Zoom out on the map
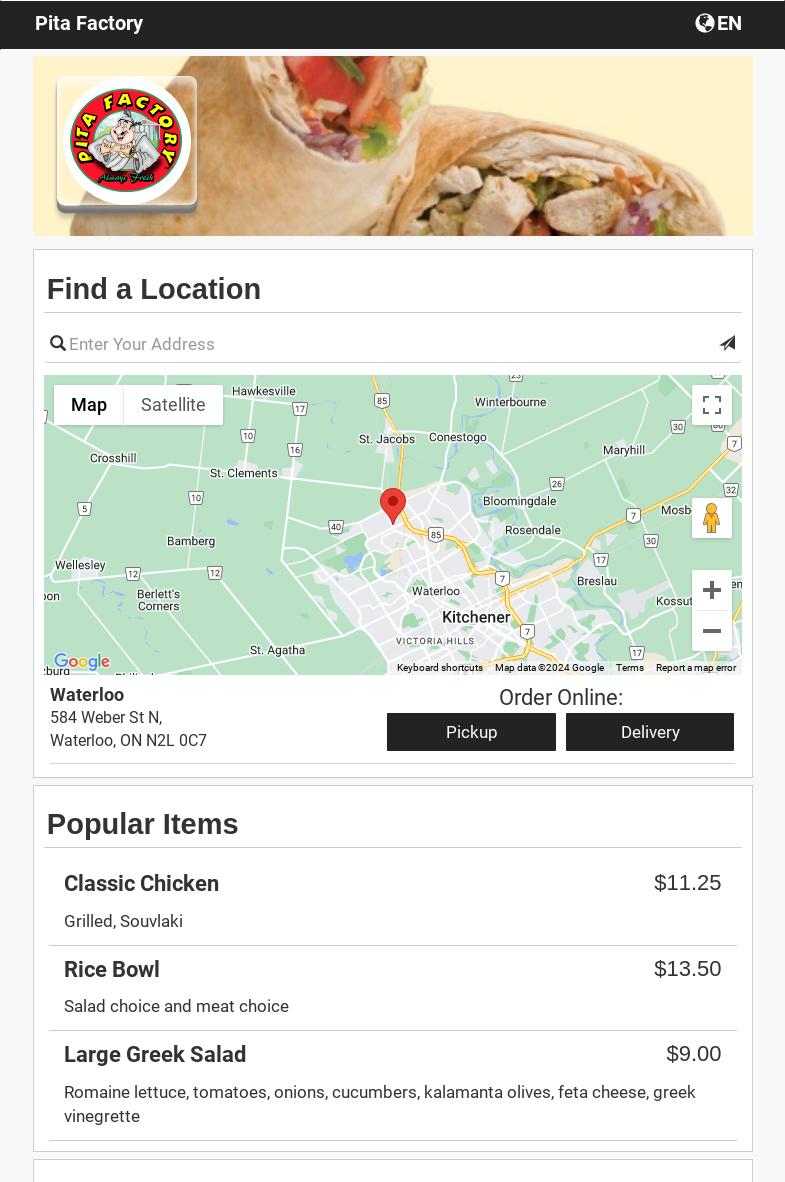This screenshot has height=1182, width=785. pos(711,631)
